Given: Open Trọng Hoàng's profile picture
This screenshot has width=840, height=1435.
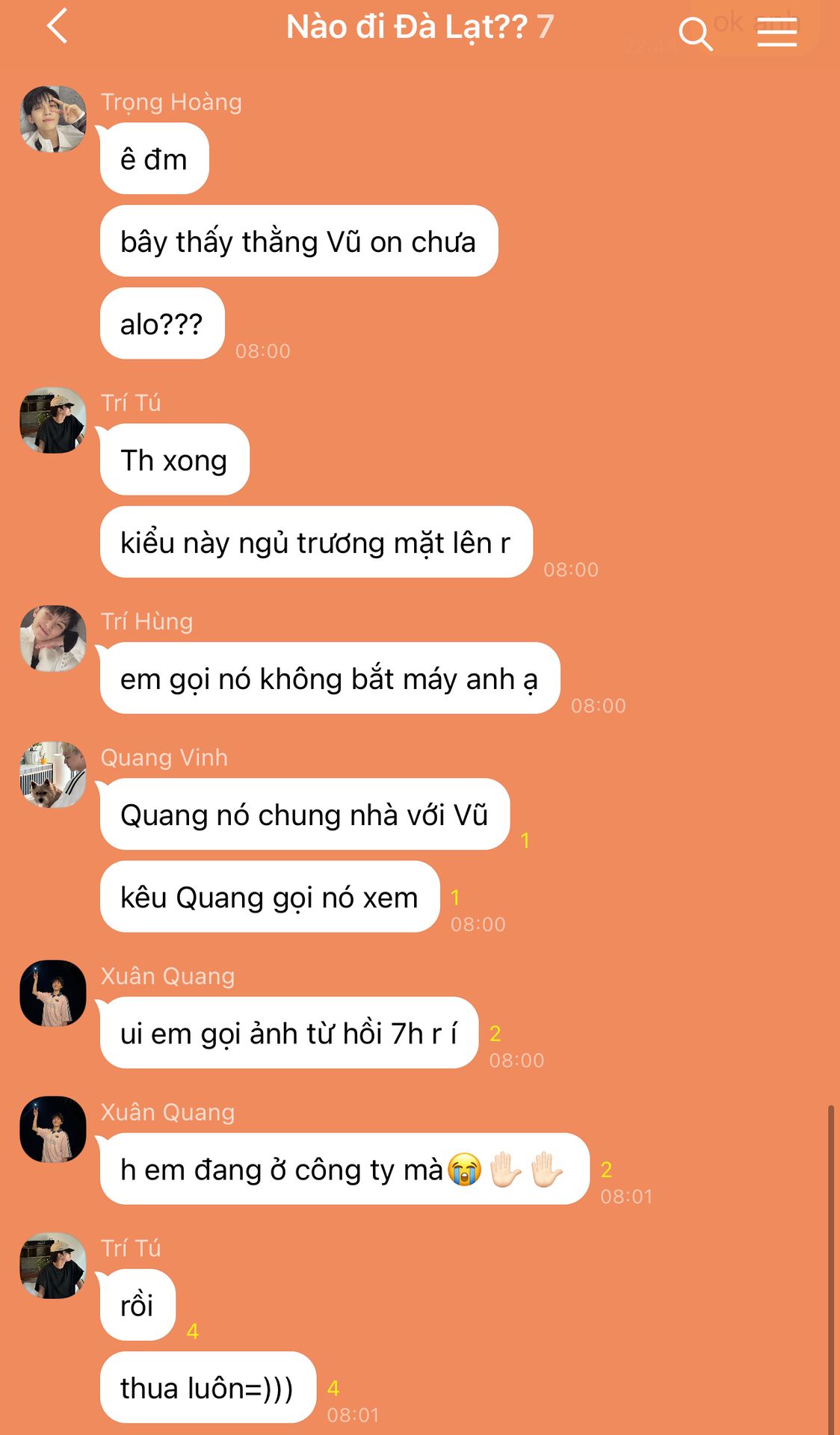Looking at the screenshot, I should click(53, 120).
